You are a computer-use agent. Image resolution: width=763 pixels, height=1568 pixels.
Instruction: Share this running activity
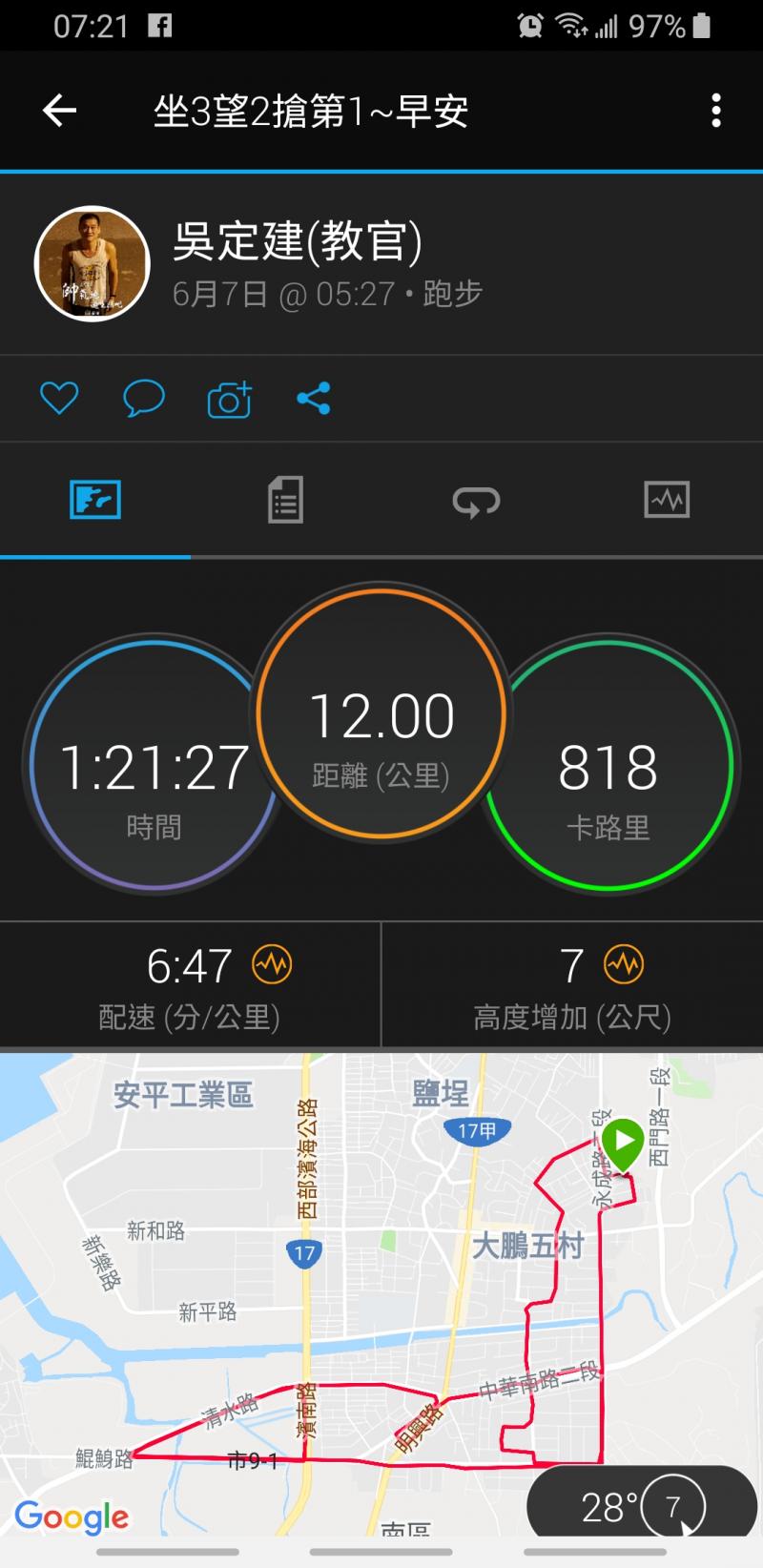click(314, 398)
